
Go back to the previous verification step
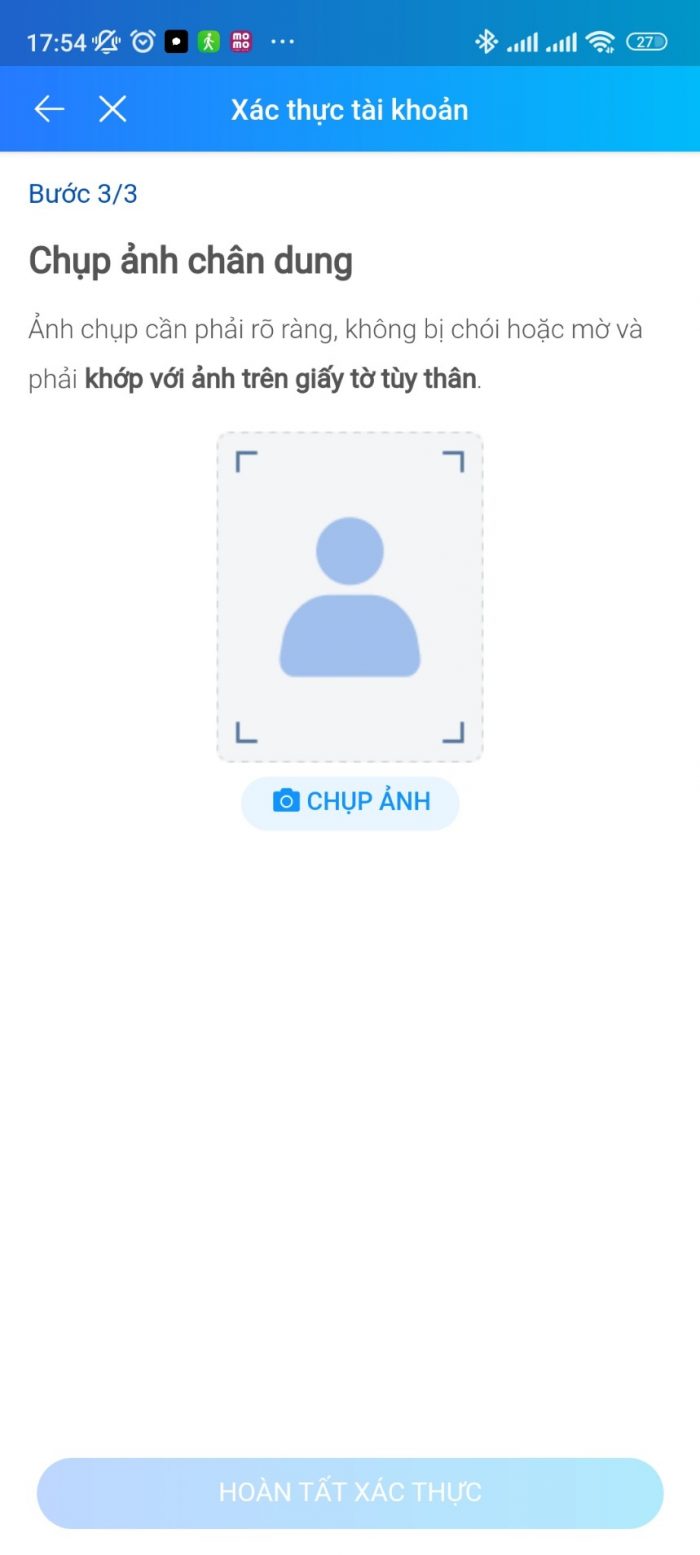click(x=49, y=109)
